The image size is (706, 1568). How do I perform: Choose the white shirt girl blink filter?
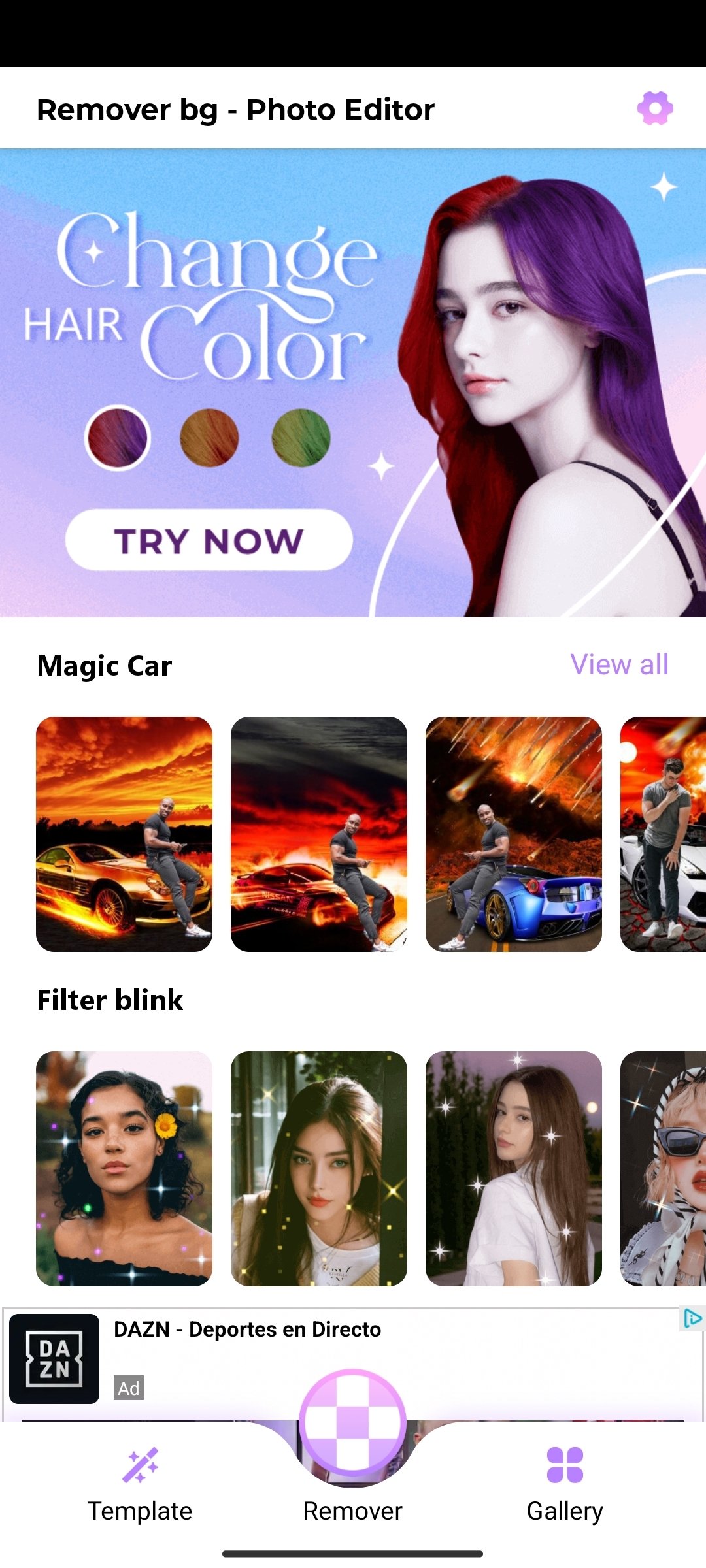pos(513,1168)
